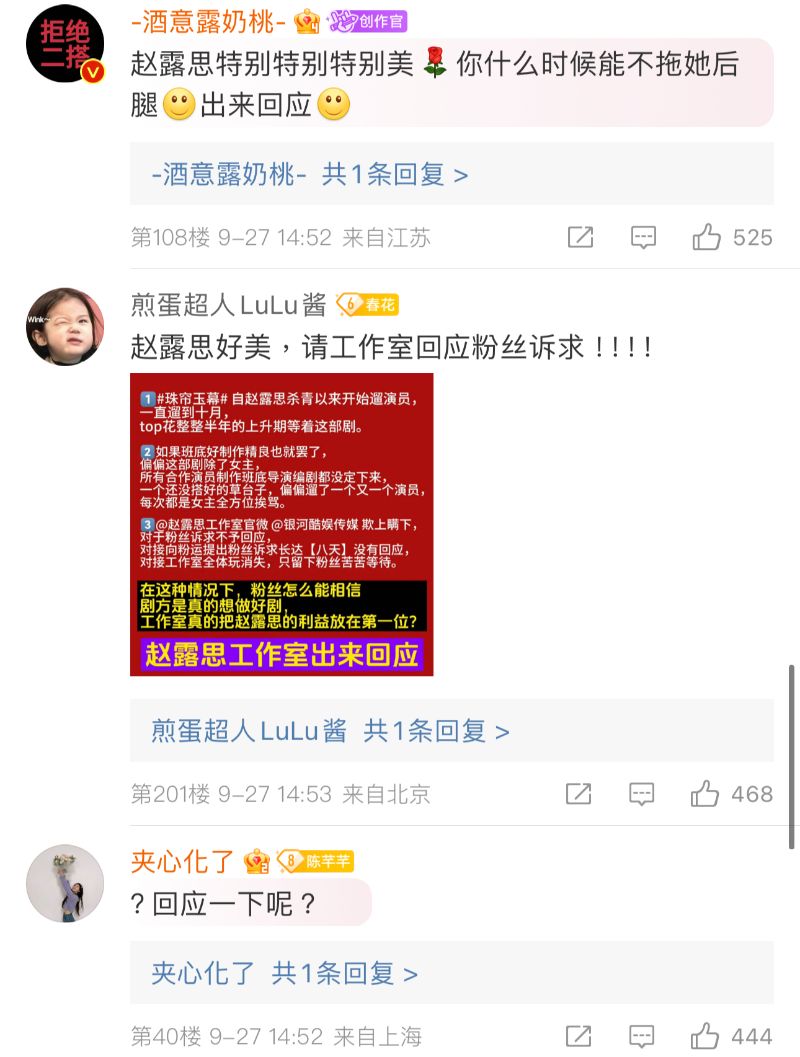Repost the comment on floor 201
This screenshot has width=800, height=1057.
tap(579, 794)
